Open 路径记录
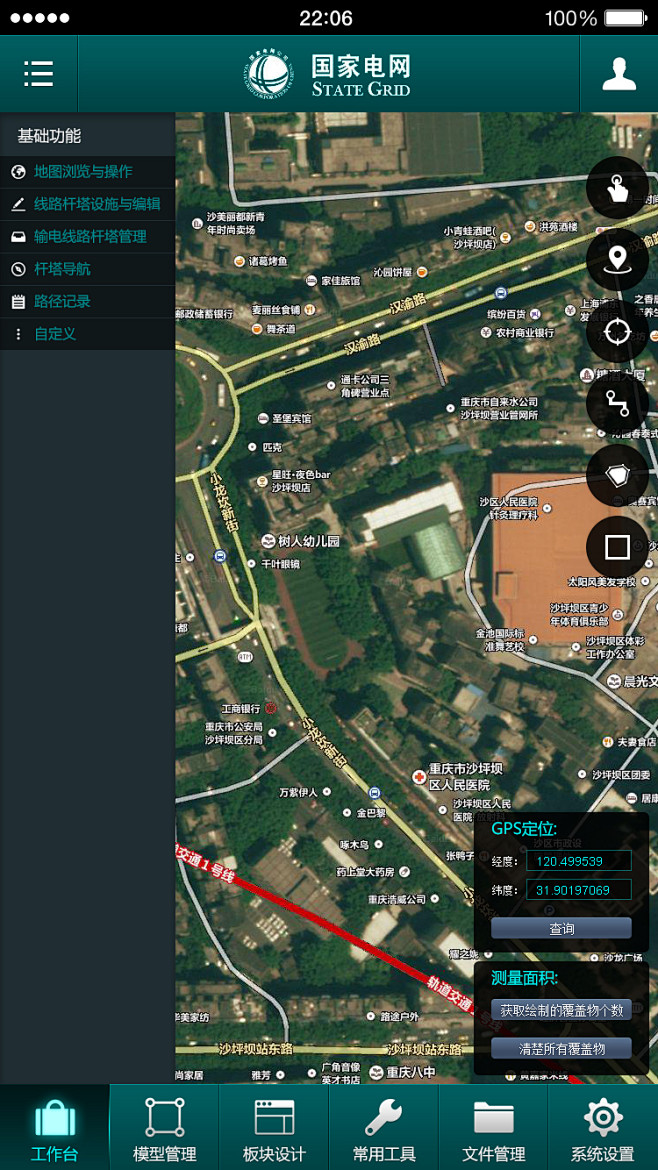The width and height of the screenshot is (658, 1170). click(x=62, y=301)
